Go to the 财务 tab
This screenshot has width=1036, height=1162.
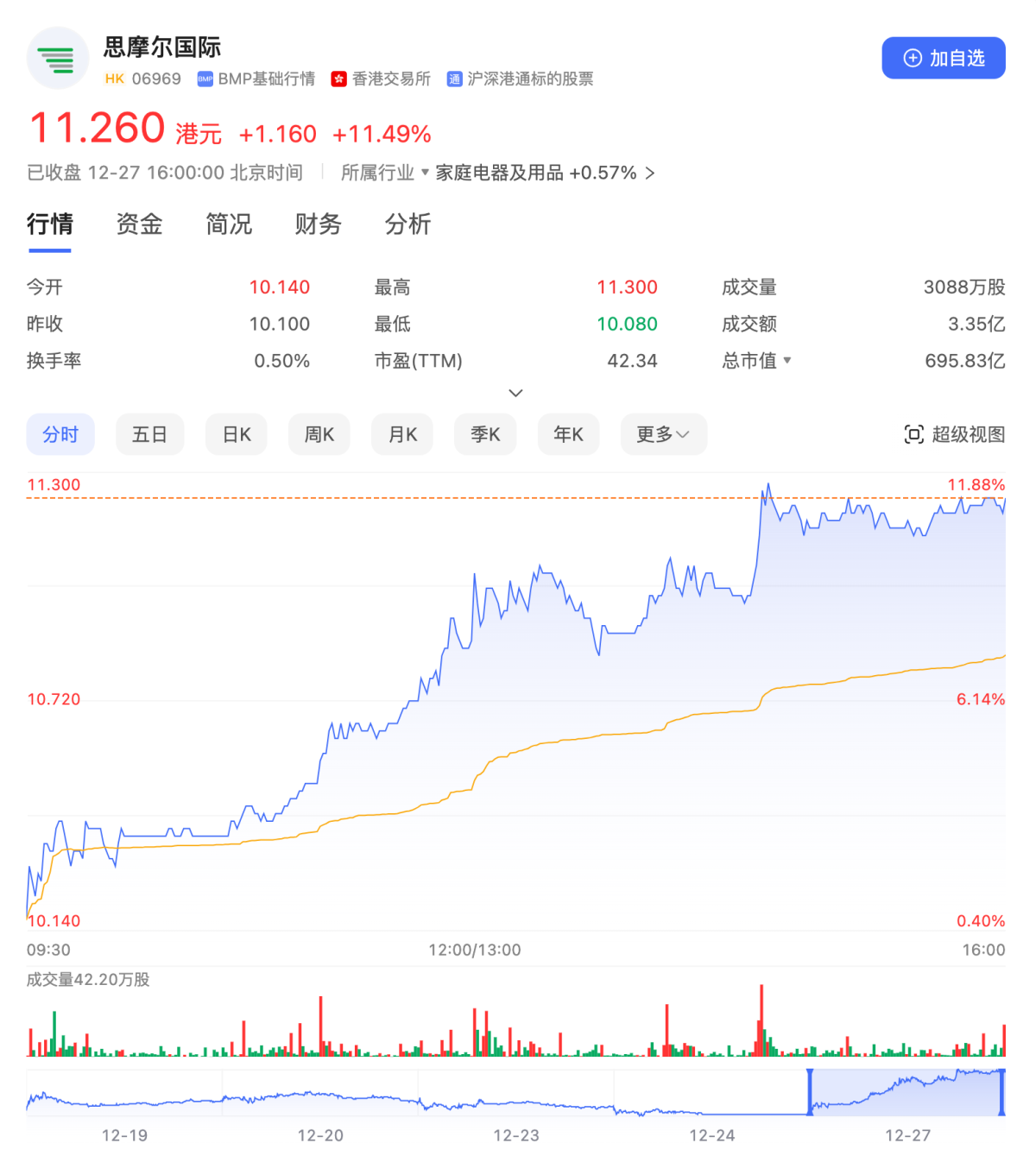318,224
